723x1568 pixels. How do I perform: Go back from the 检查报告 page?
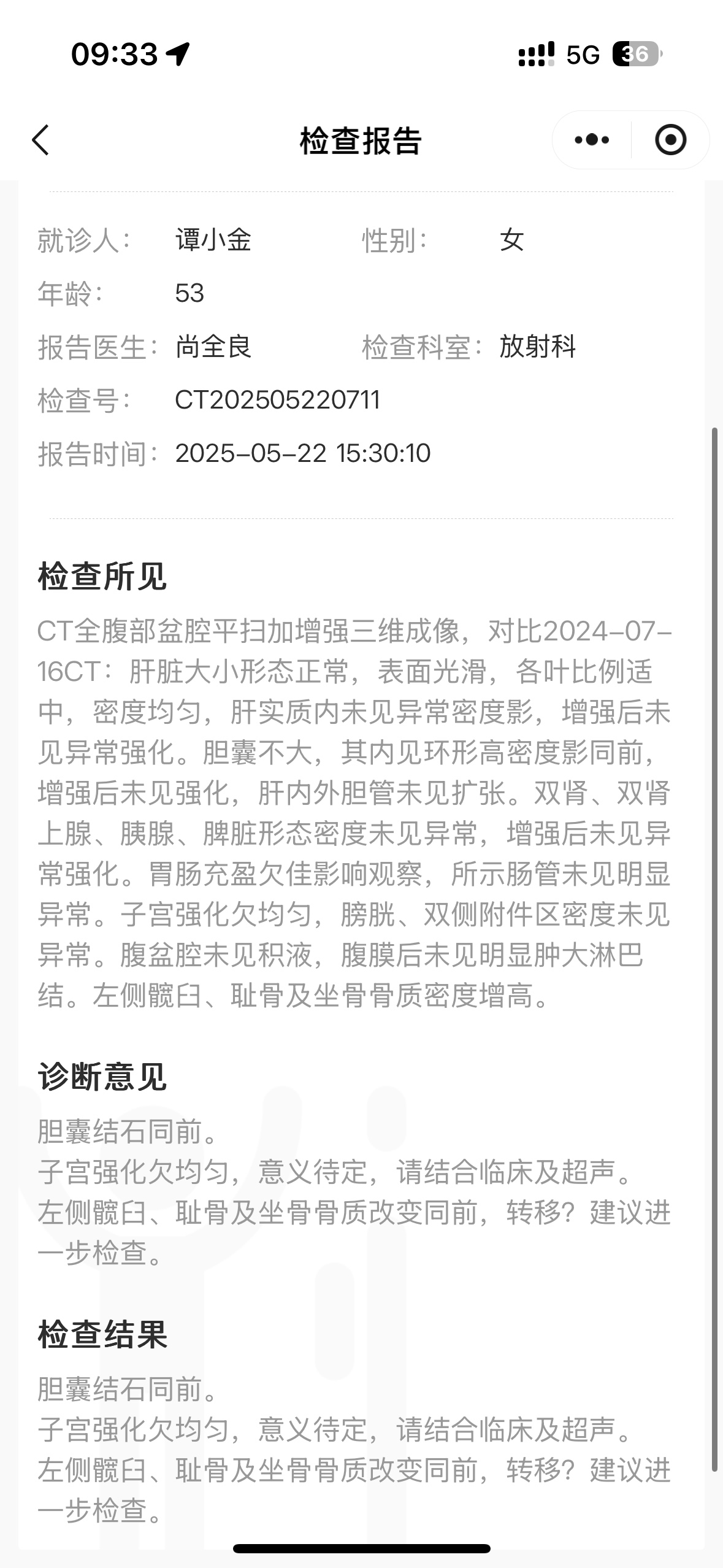tap(40, 140)
